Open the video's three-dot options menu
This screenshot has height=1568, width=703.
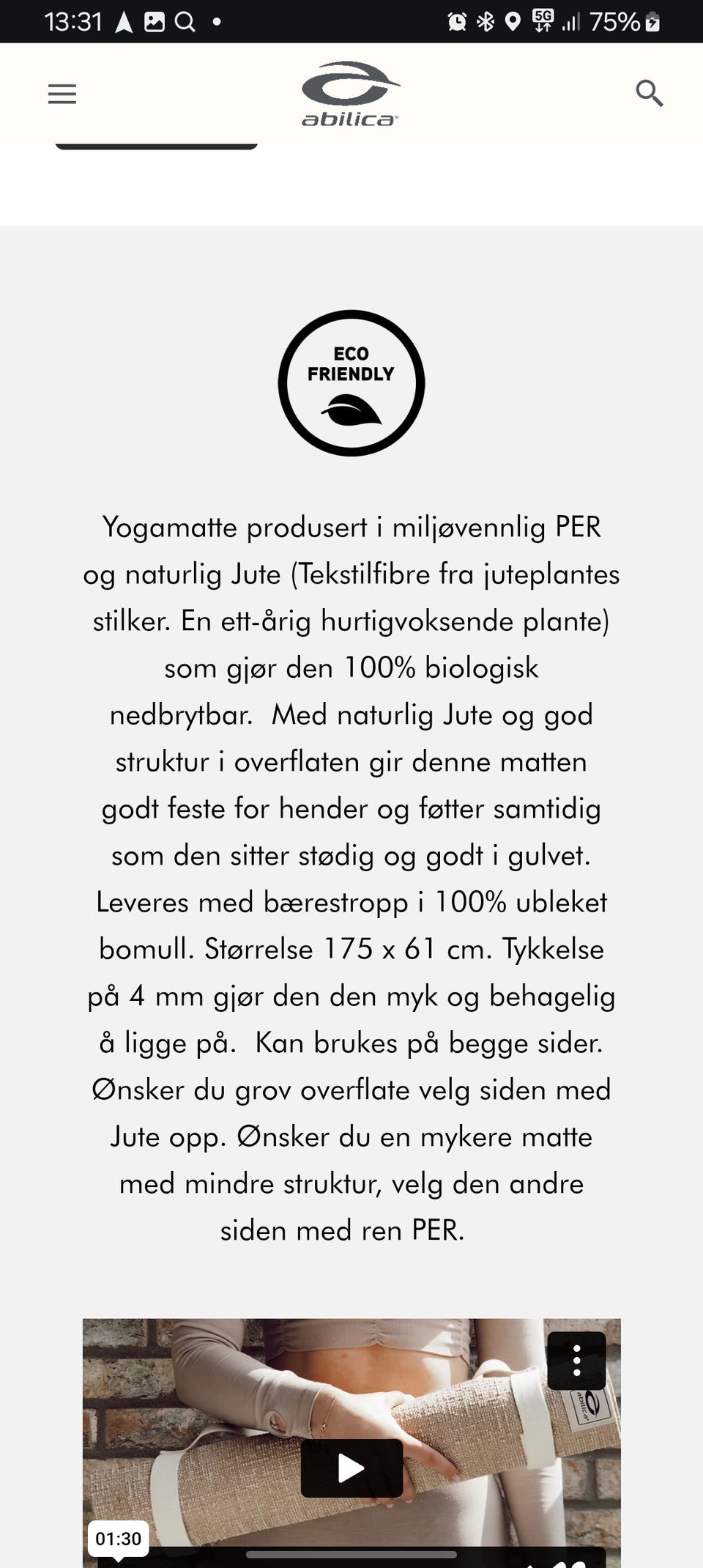click(x=579, y=1359)
